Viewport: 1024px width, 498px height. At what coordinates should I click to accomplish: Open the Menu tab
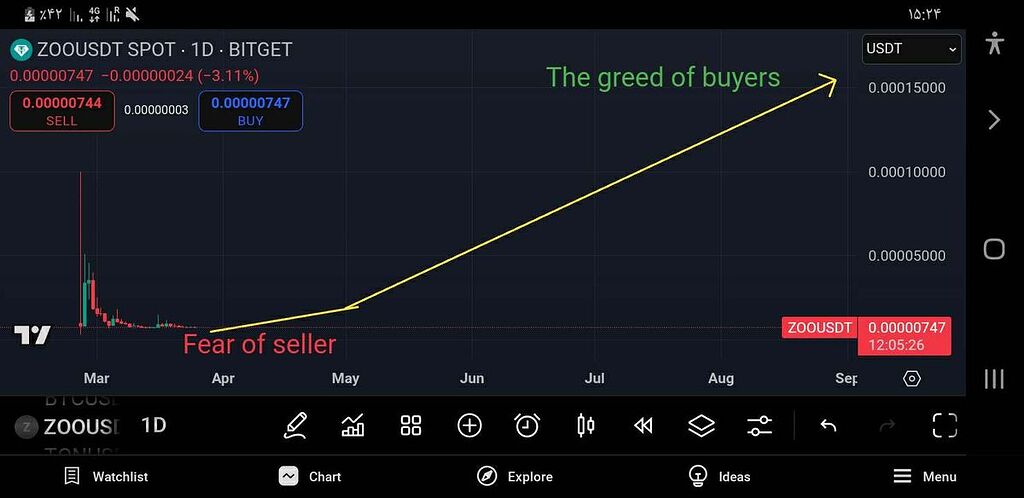point(925,476)
